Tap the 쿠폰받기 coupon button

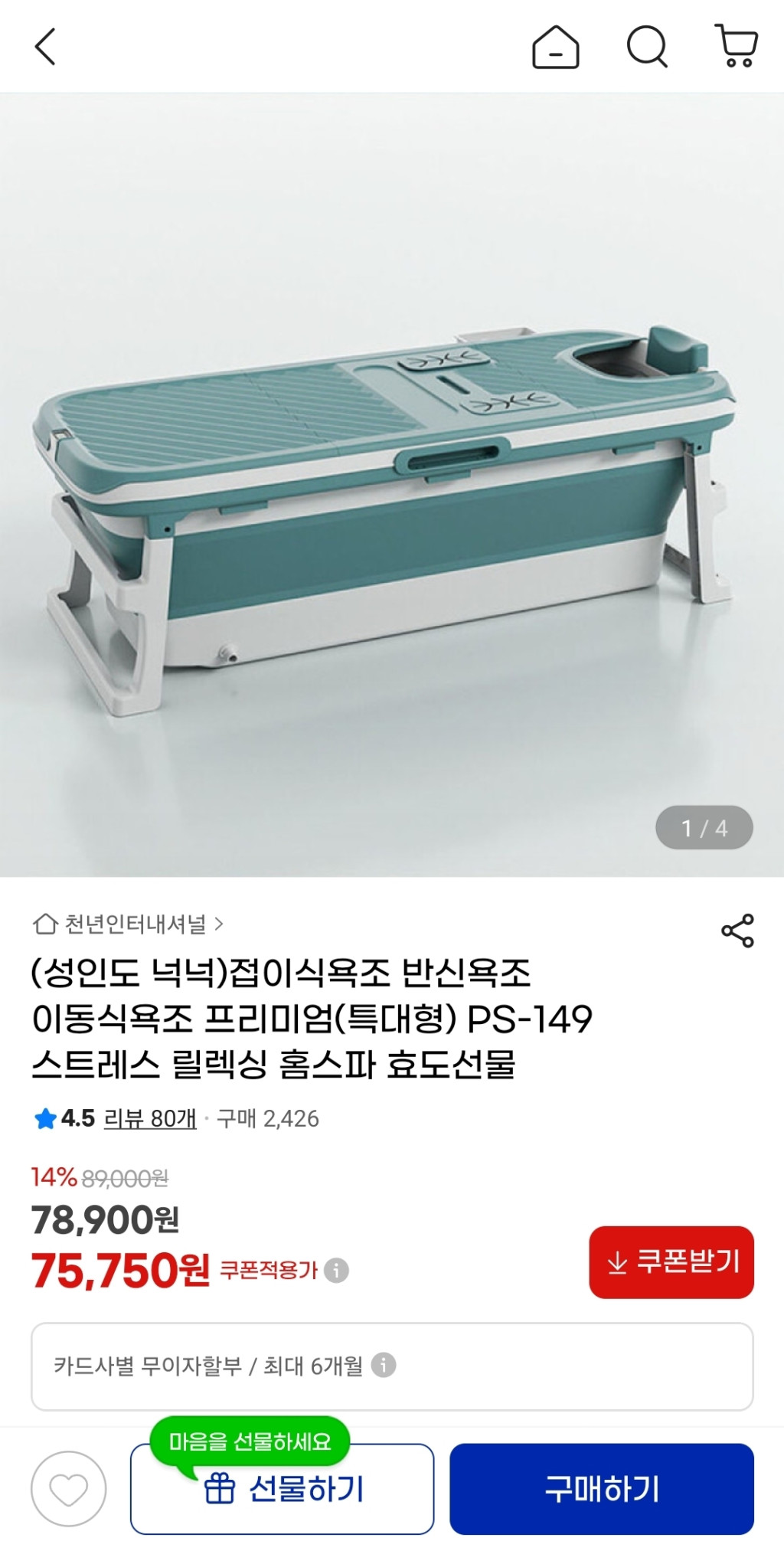pos(671,1262)
